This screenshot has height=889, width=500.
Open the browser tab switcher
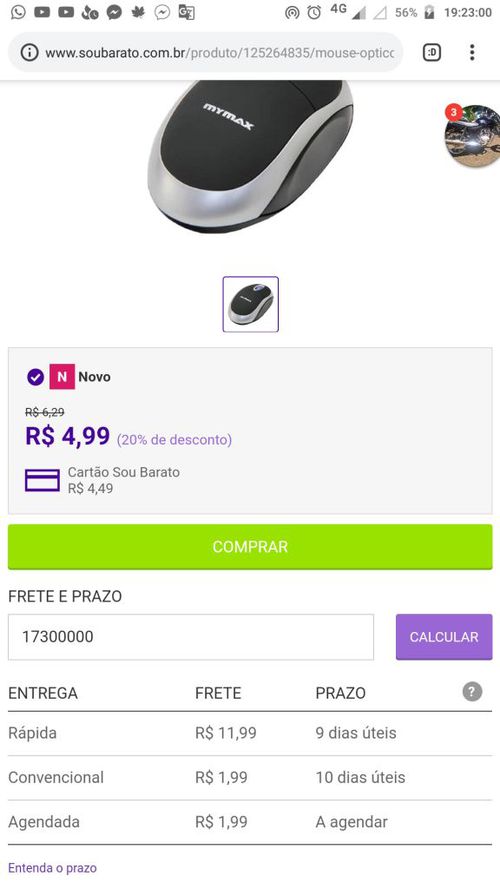[x=431, y=53]
